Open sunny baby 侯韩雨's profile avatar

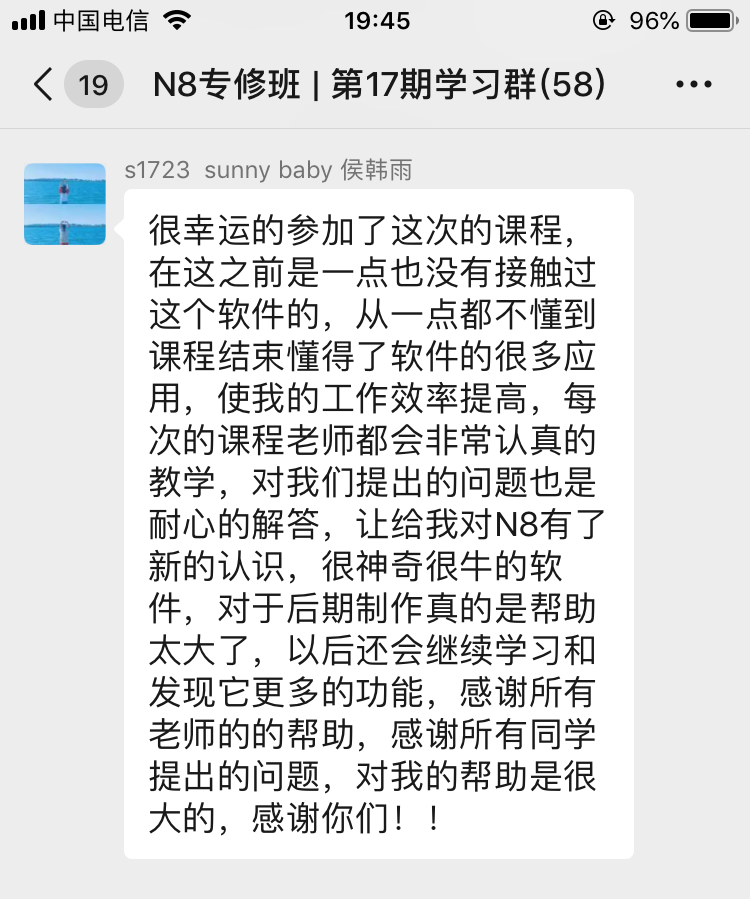pyautogui.click(x=65, y=204)
